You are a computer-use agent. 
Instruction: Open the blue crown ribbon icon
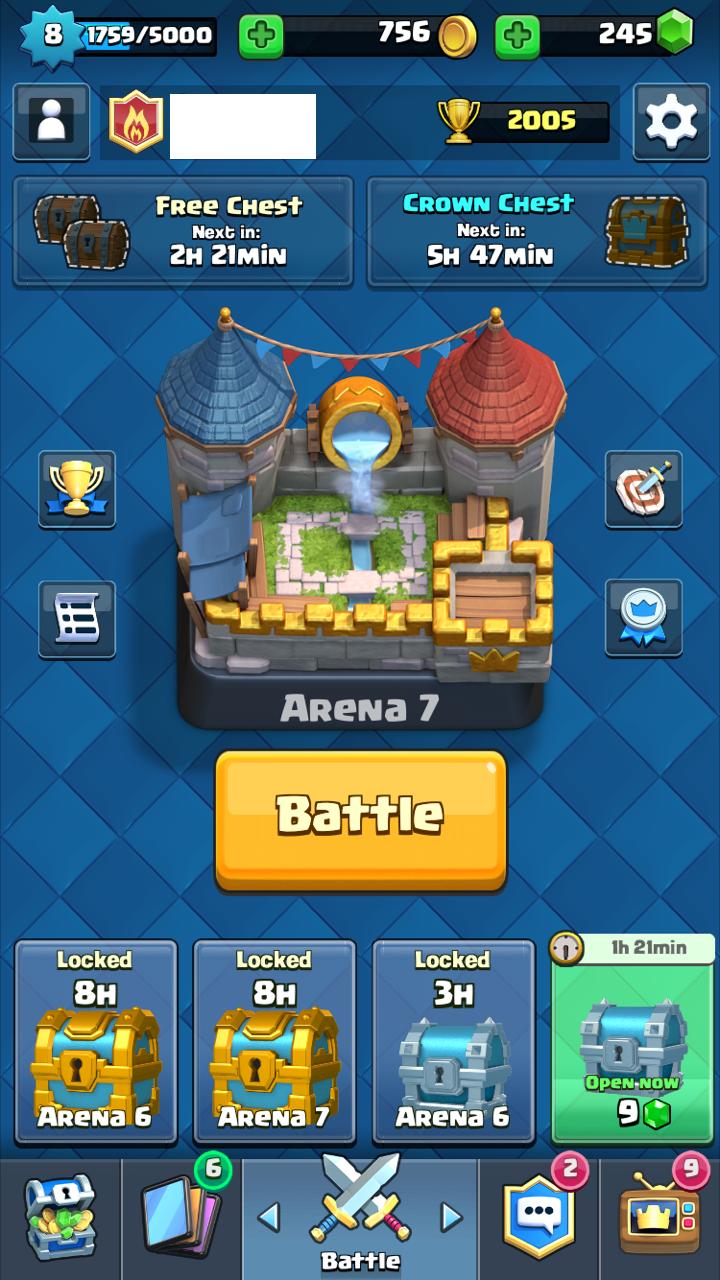point(644,618)
